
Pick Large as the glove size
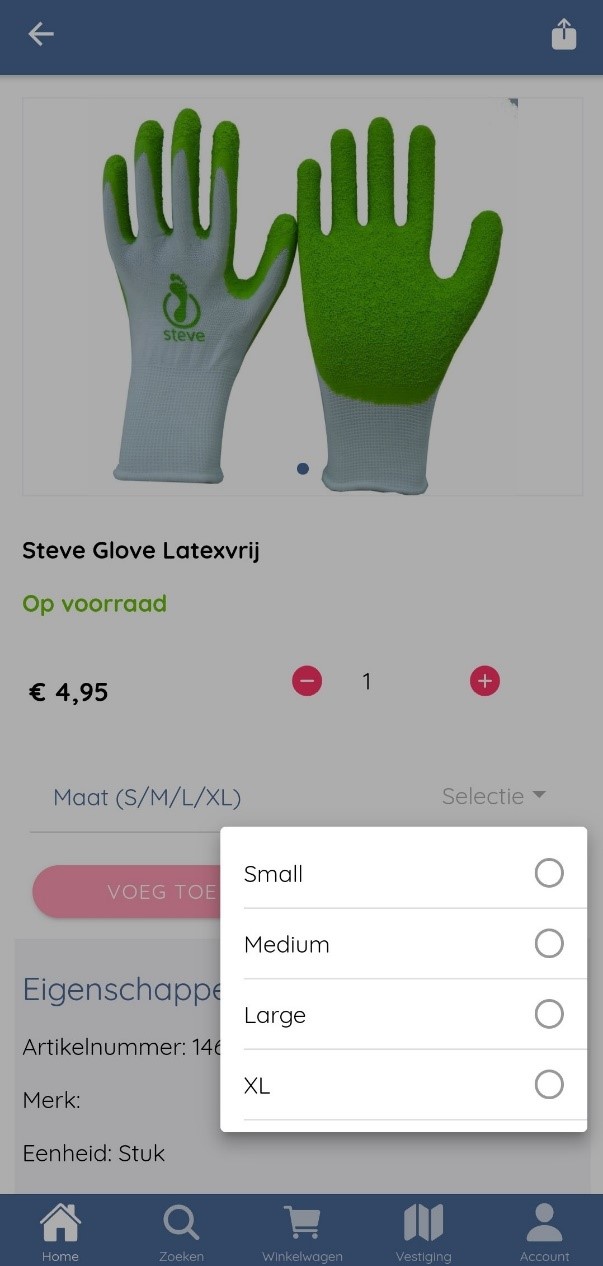[403, 1014]
